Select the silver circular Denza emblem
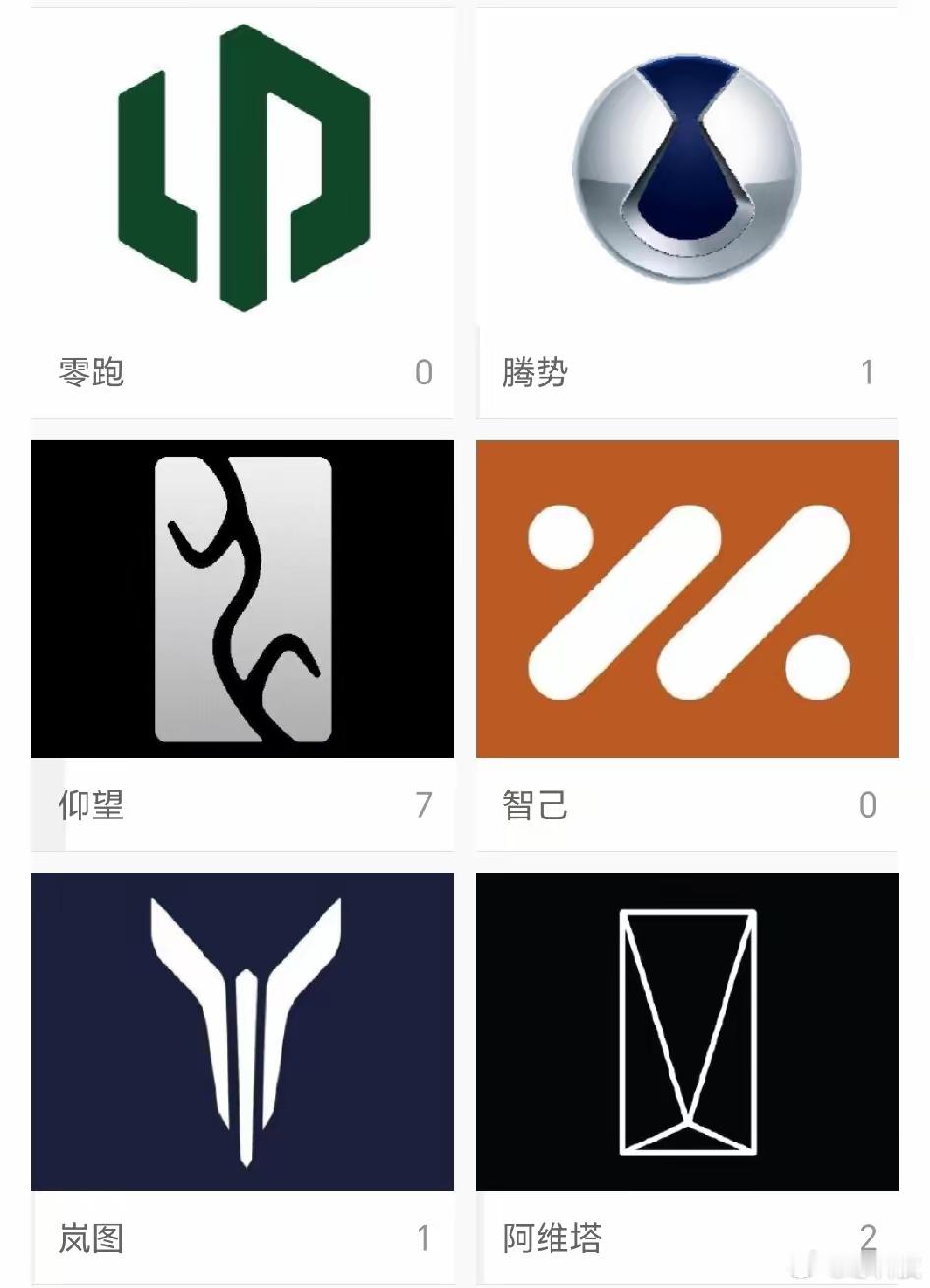This screenshot has height=1288, width=930. coord(685,167)
